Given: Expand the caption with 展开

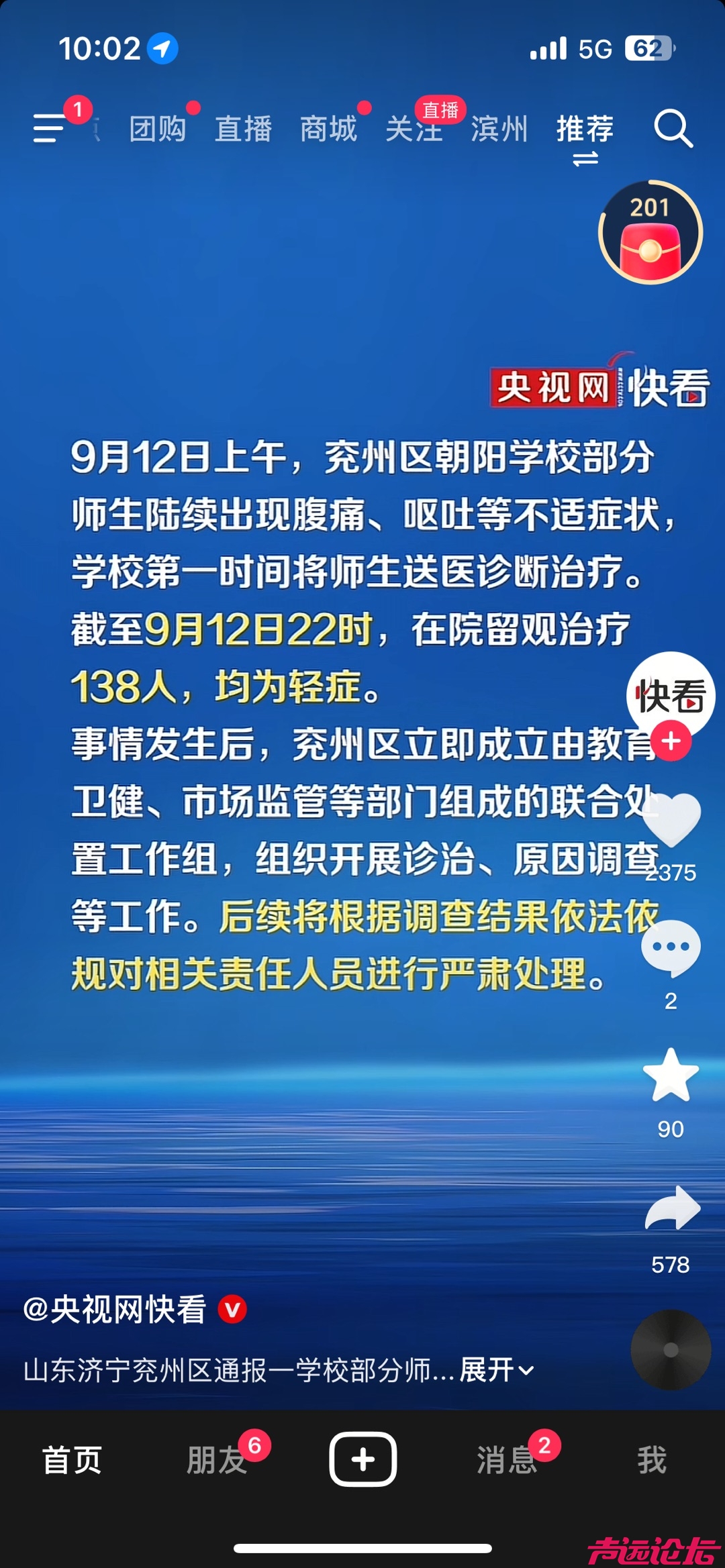Looking at the screenshot, I should click(497, 1370).
